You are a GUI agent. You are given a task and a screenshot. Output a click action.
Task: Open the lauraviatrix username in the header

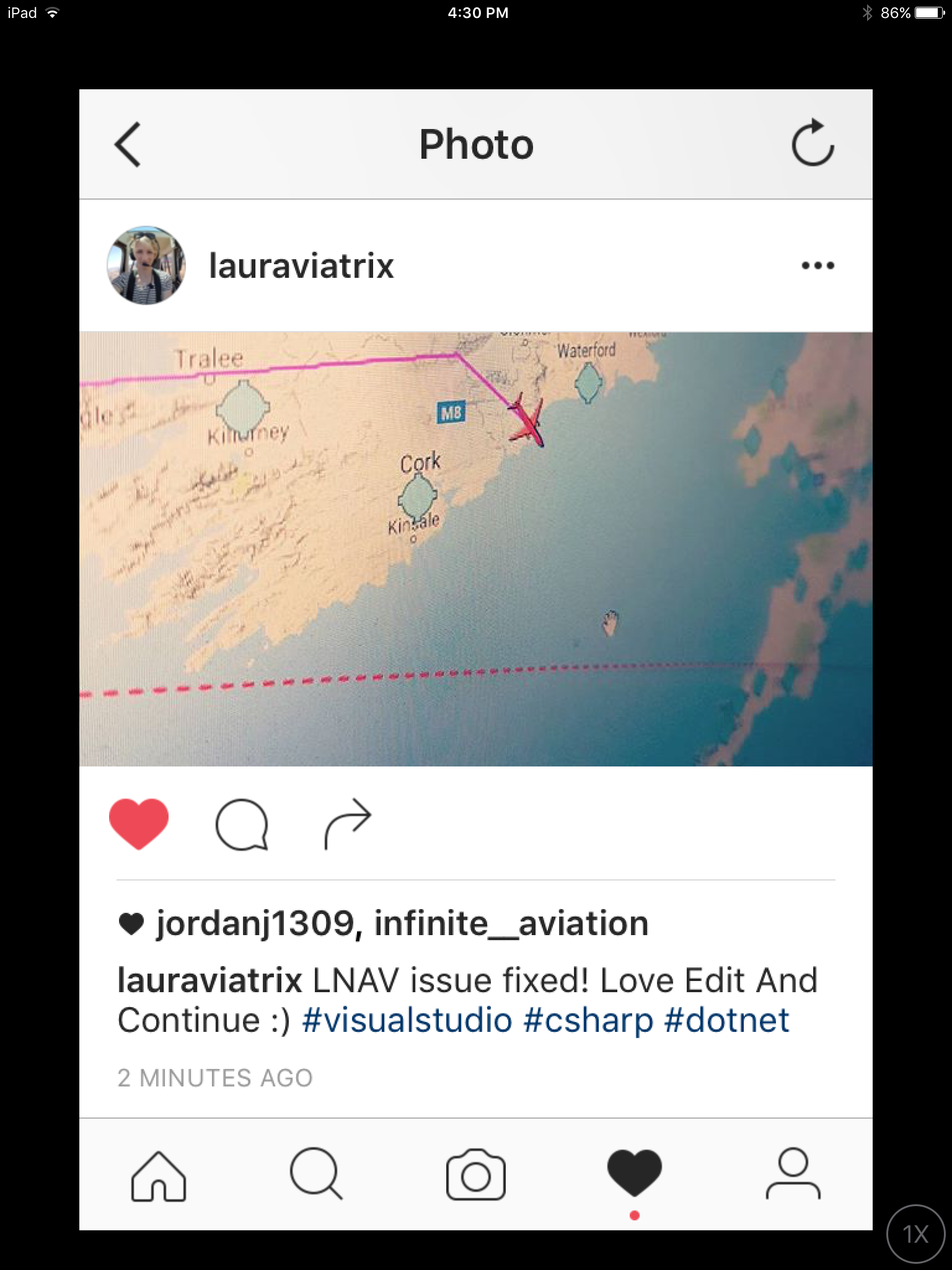pos(301,266)
